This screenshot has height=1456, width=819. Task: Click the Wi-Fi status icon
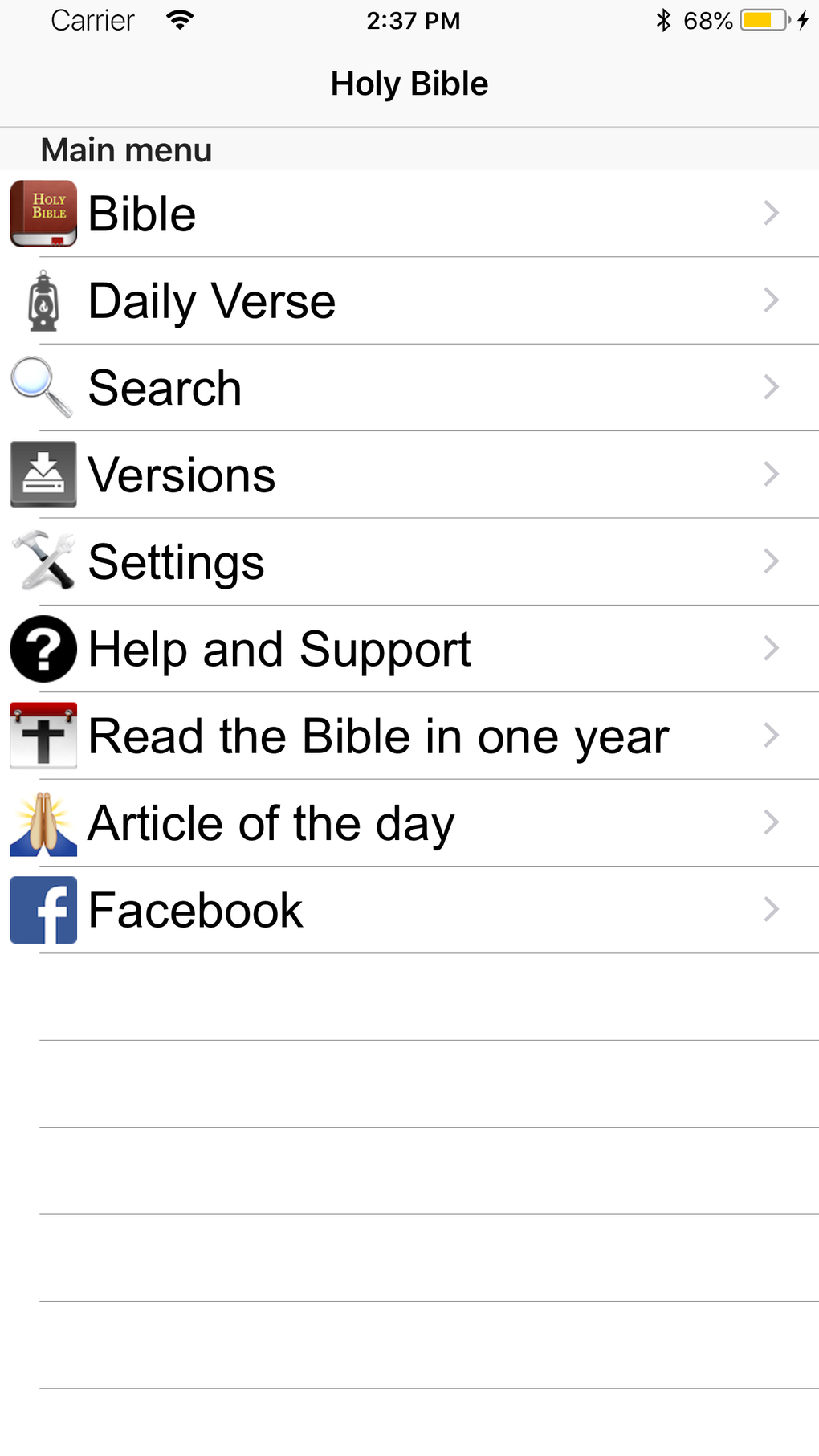(x=180, y=20)
